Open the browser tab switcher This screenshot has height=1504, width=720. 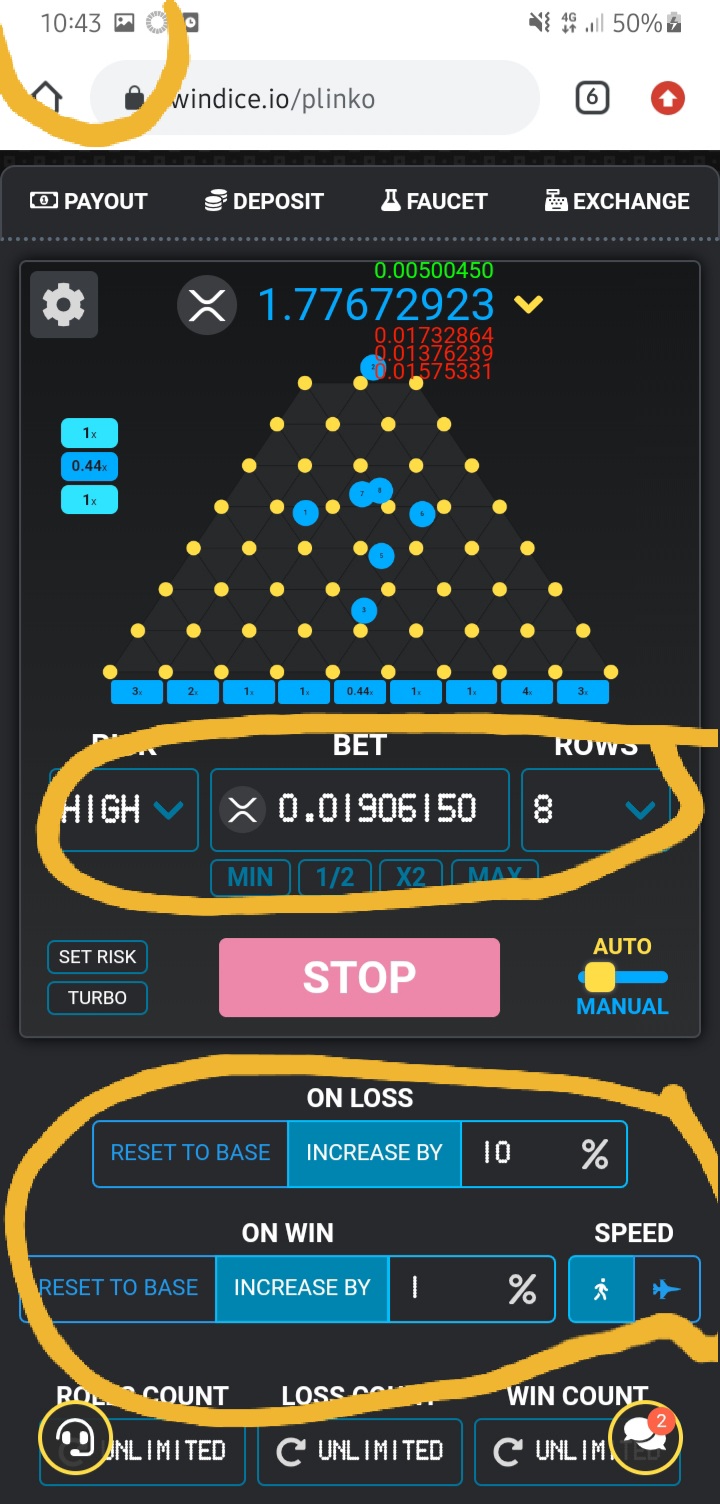(592, 98)
